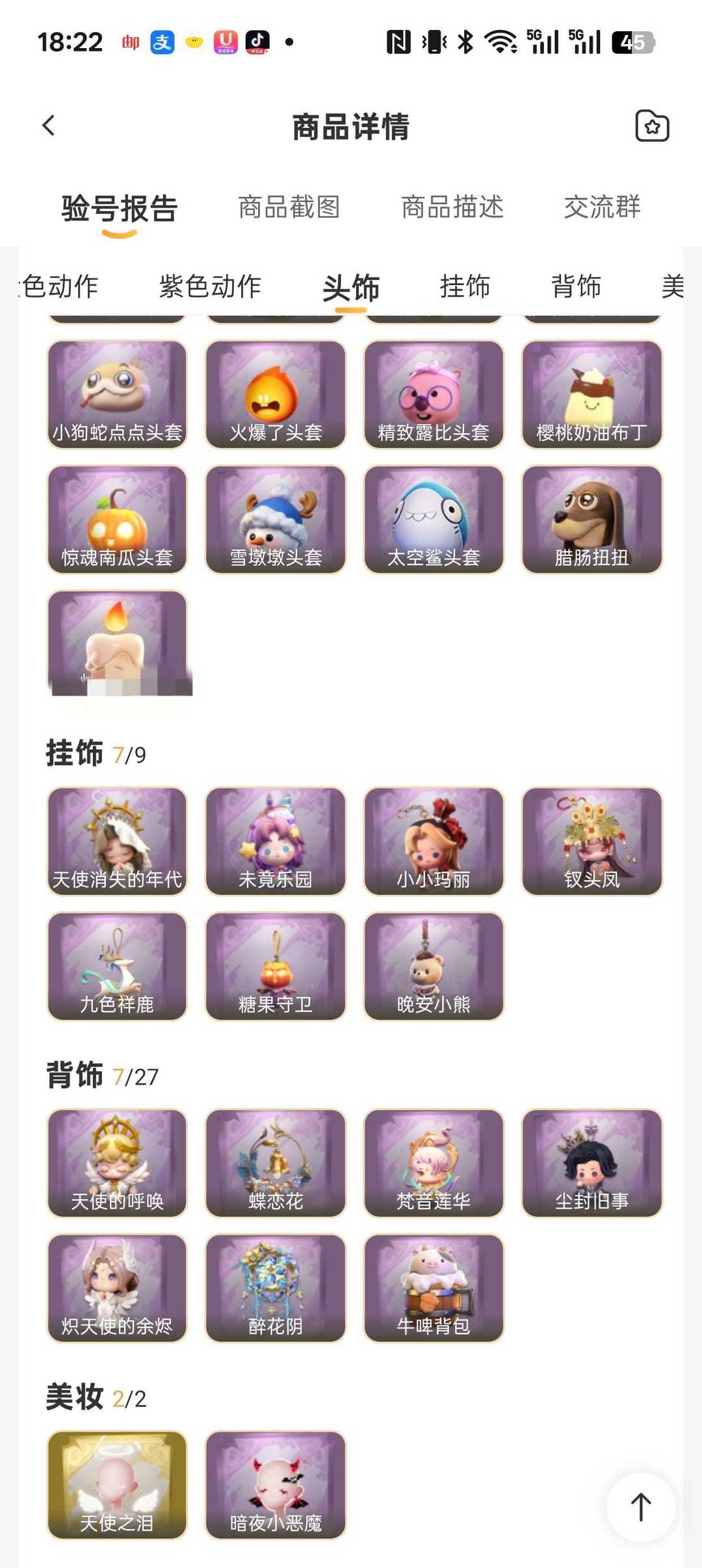Switch to the 背饰 category tab
Viewport: 702px width, 1568px height.
click(x=576, y=286)
